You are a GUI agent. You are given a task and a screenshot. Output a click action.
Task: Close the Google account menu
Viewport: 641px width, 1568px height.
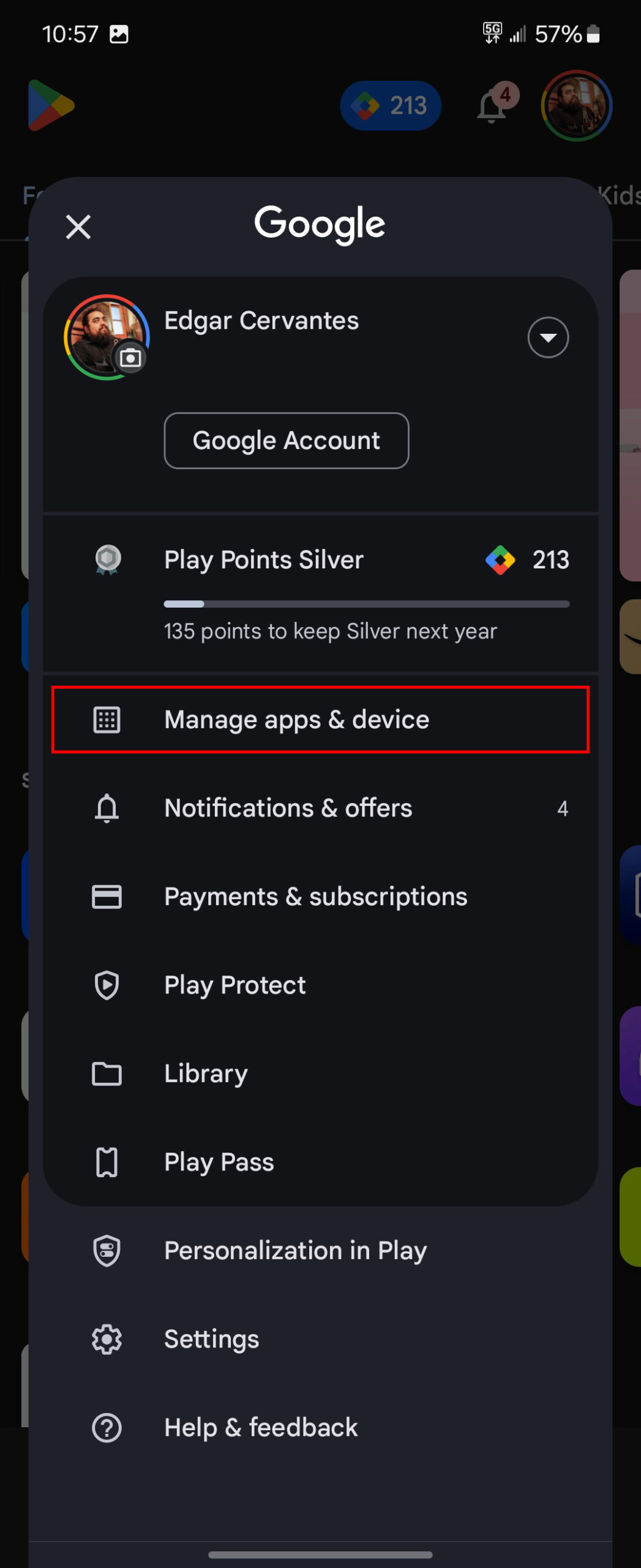(78, 227)
